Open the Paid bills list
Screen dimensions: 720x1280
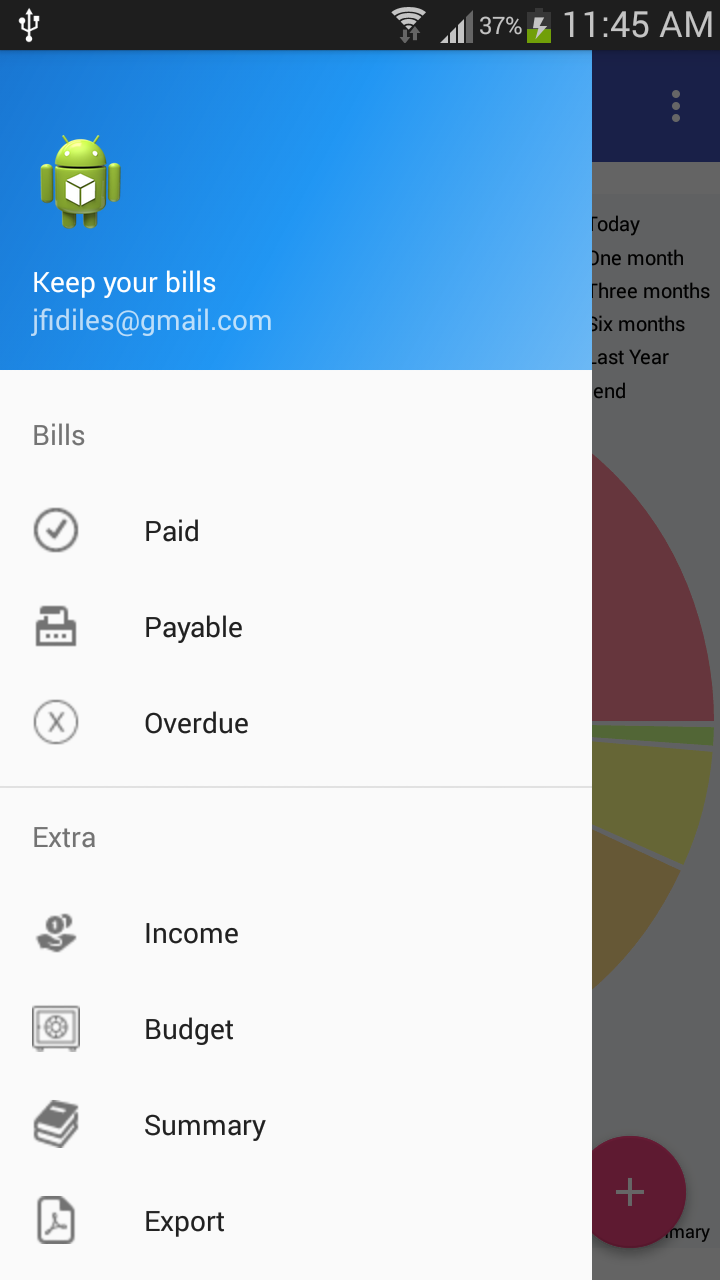296,530
